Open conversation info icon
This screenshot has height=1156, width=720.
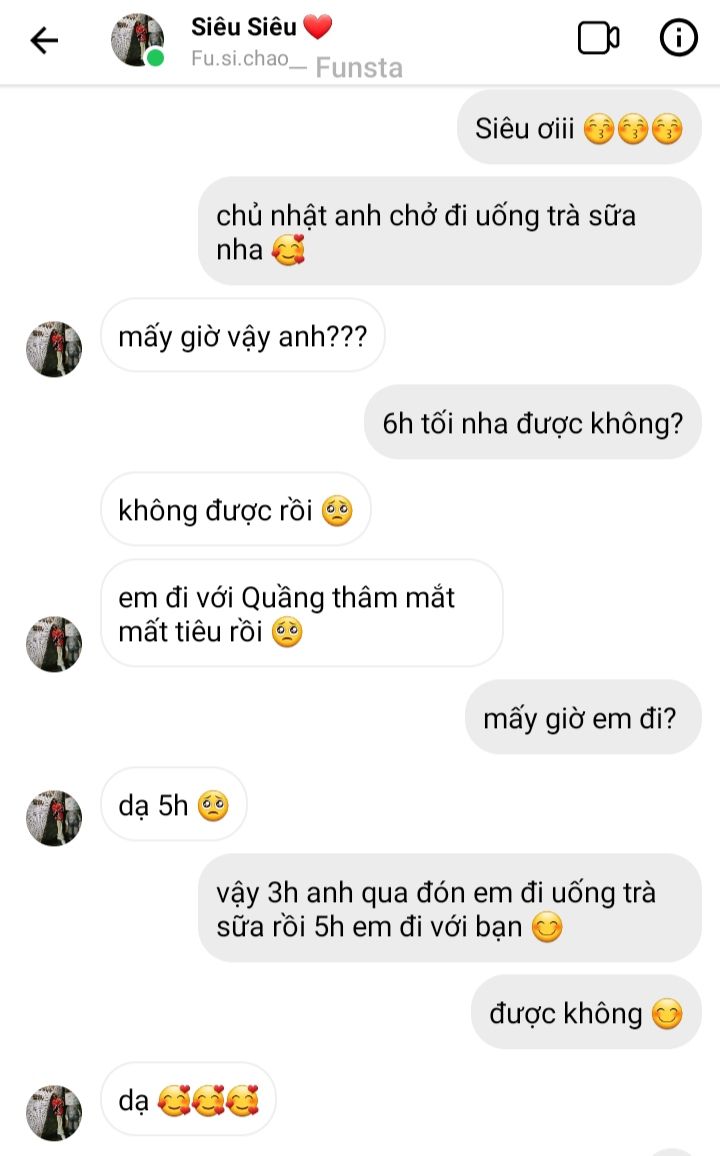coord(678,38)
